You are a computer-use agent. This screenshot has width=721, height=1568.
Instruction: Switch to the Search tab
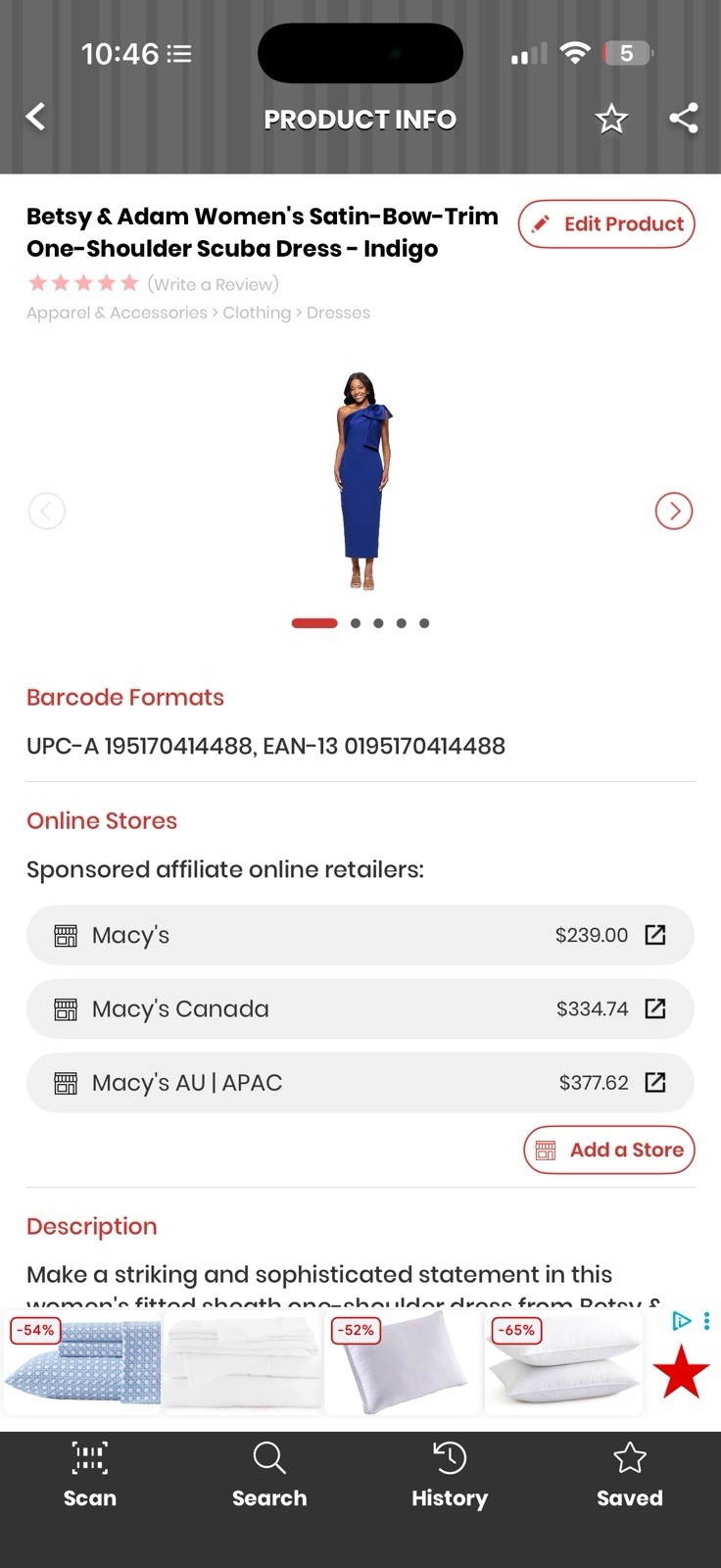(x=269, y=1475)
